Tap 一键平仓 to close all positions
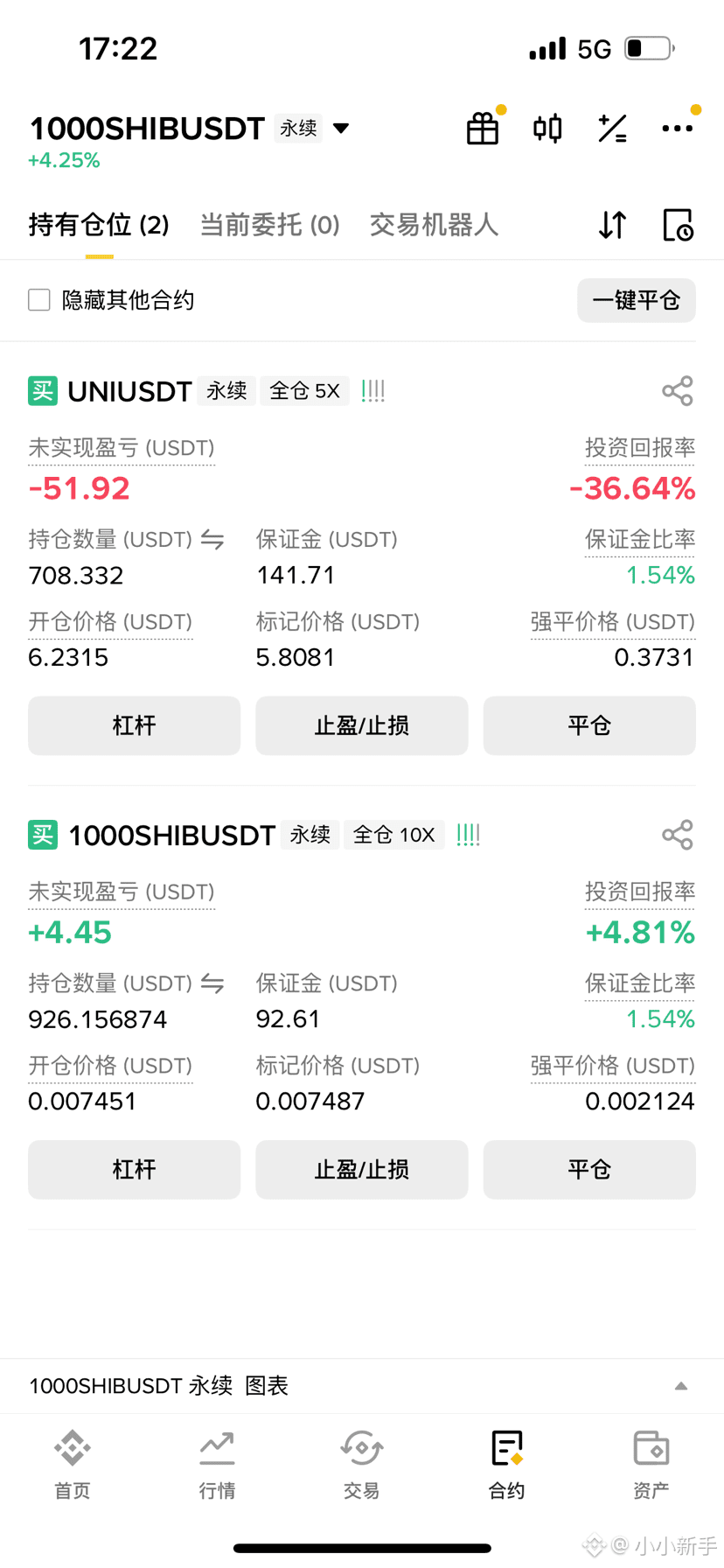Image resolution: width=724 pixels, height=1568 pixels. [636, 300]
